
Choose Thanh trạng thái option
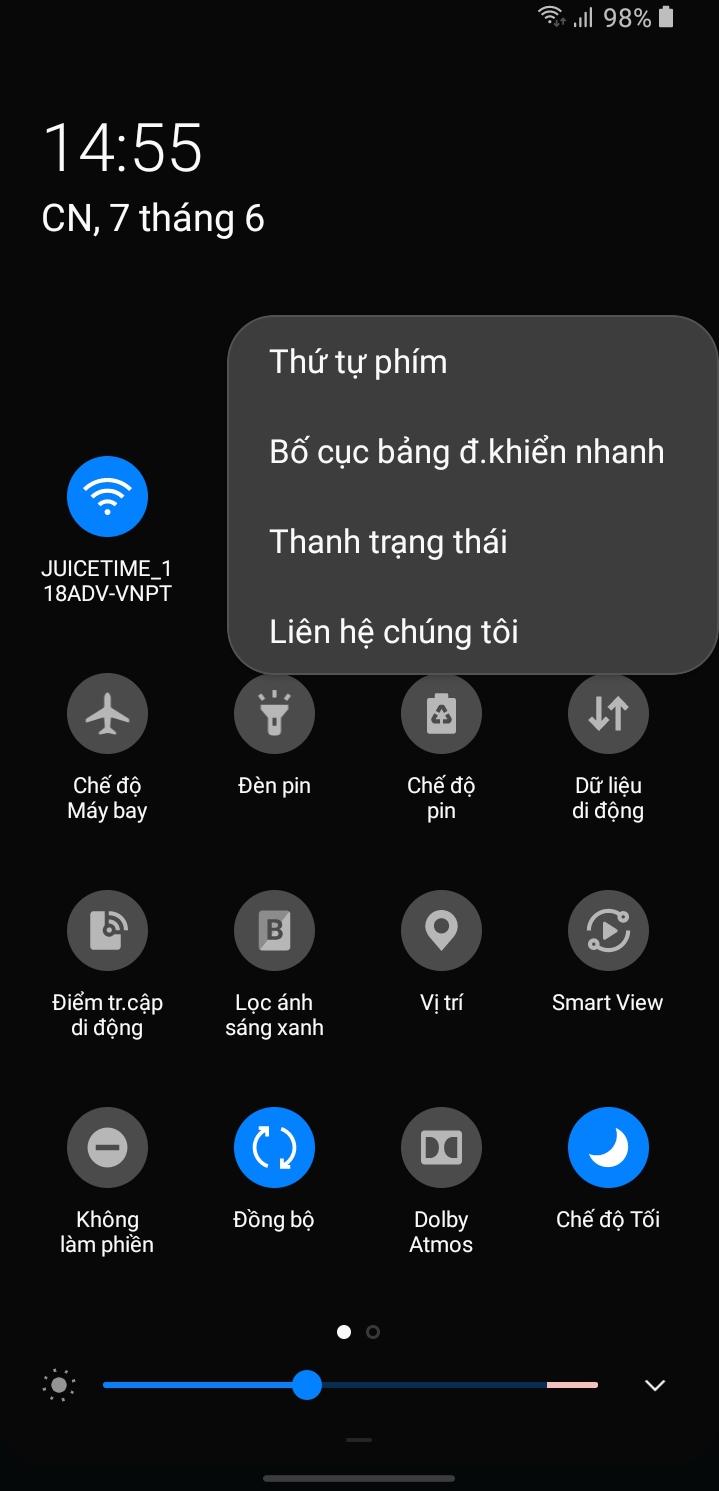tap(388, 542)
